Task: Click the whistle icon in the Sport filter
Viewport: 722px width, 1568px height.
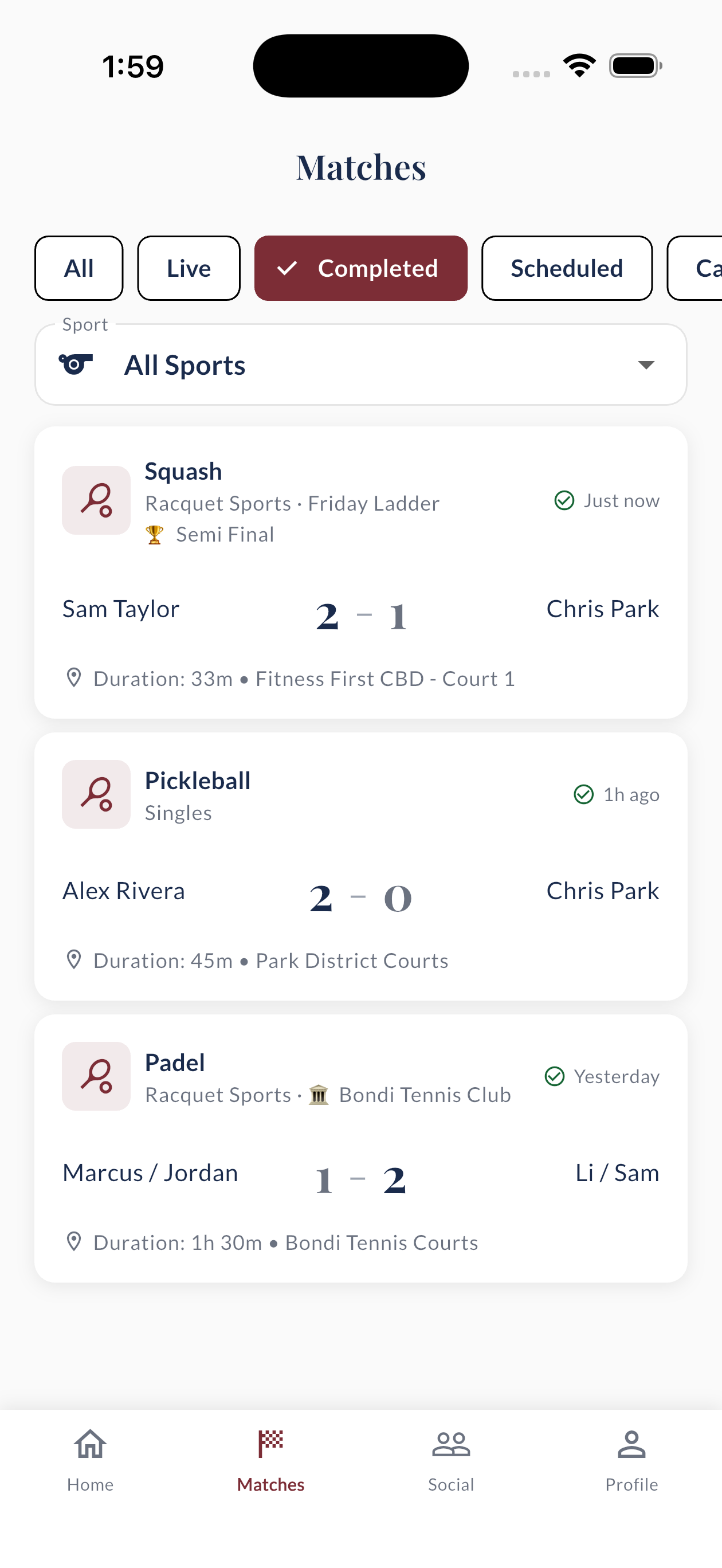Action: pos(76,364)
